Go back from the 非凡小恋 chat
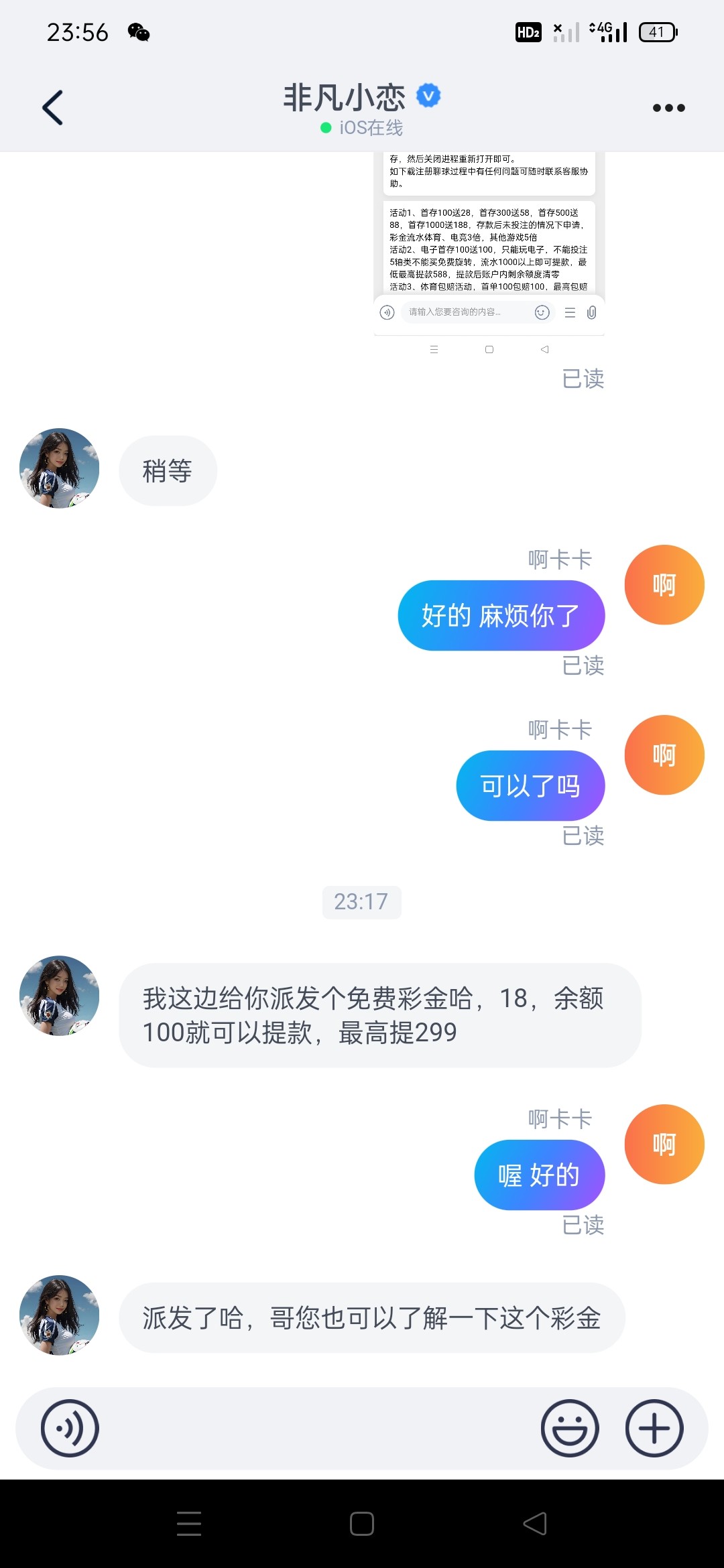Screen dimensions: 724x1568 click(x=53, y=107)
